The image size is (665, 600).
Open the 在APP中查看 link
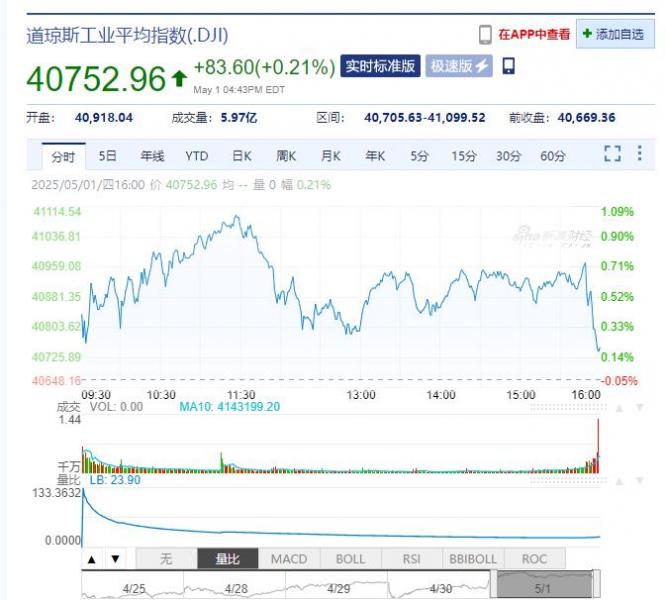pyautogui.click(x=525, y=34)
